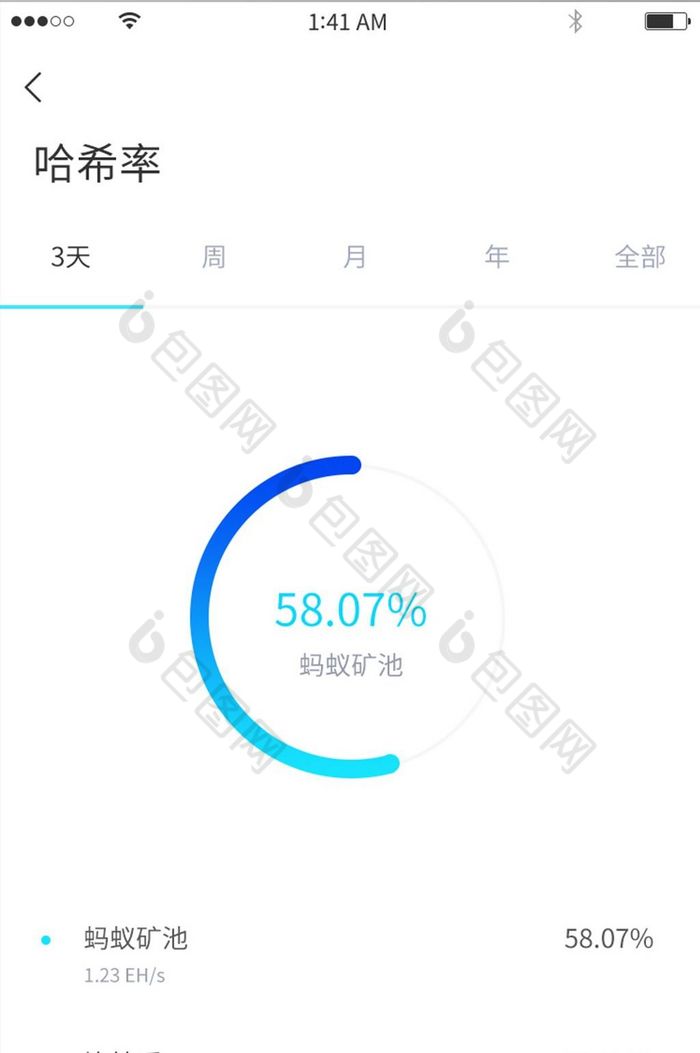Screen dimensions: 700x1053
Task: Go back using the back arrow
Action: tap(34, 87)
